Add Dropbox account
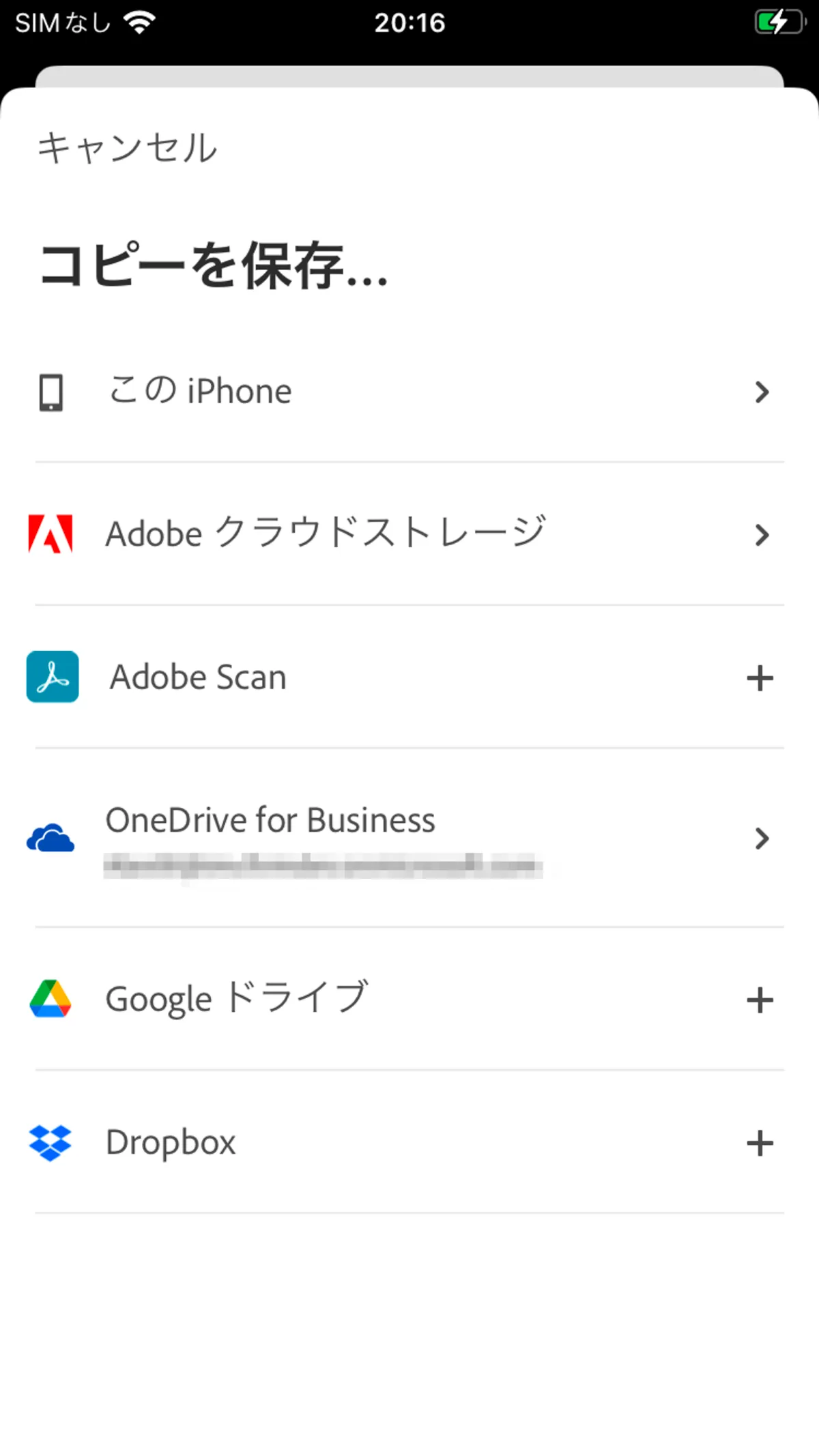 click(760, 1143)
